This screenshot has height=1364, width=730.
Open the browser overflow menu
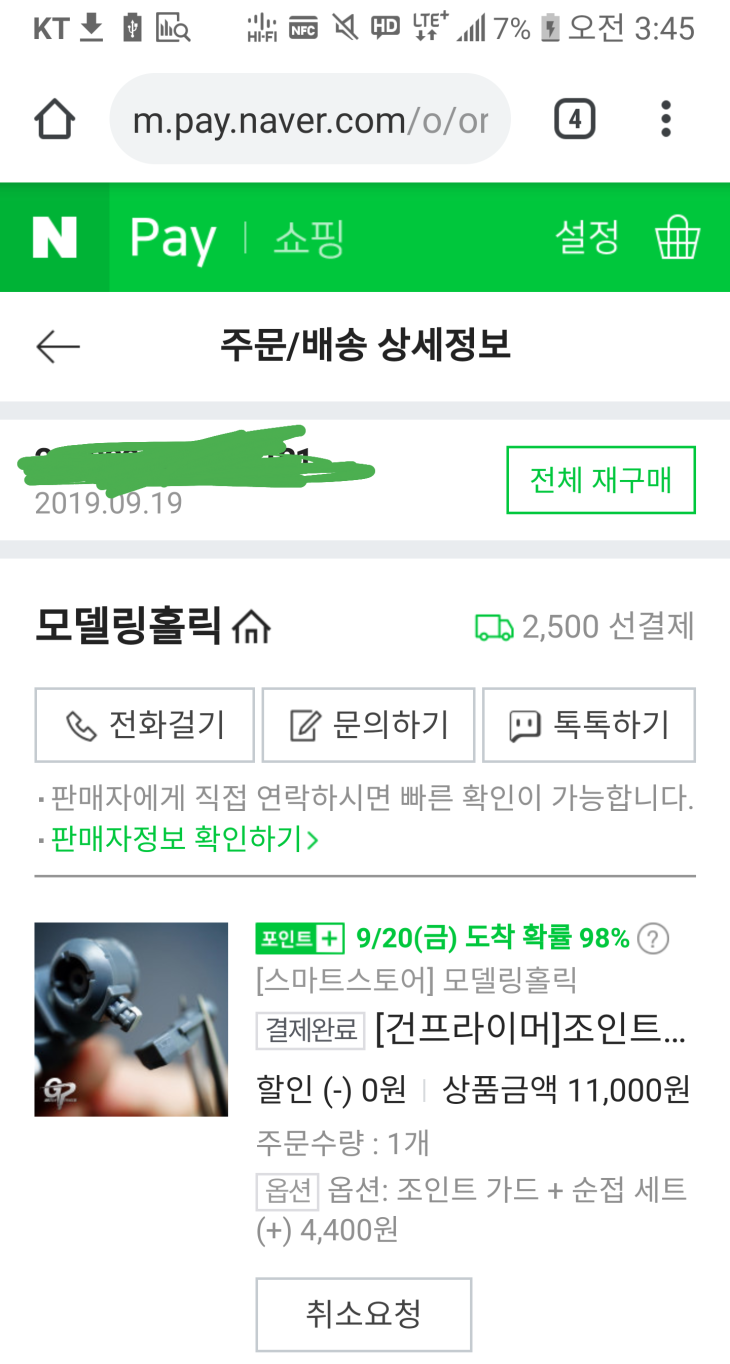pyautogui.click(x=666, y=120)
